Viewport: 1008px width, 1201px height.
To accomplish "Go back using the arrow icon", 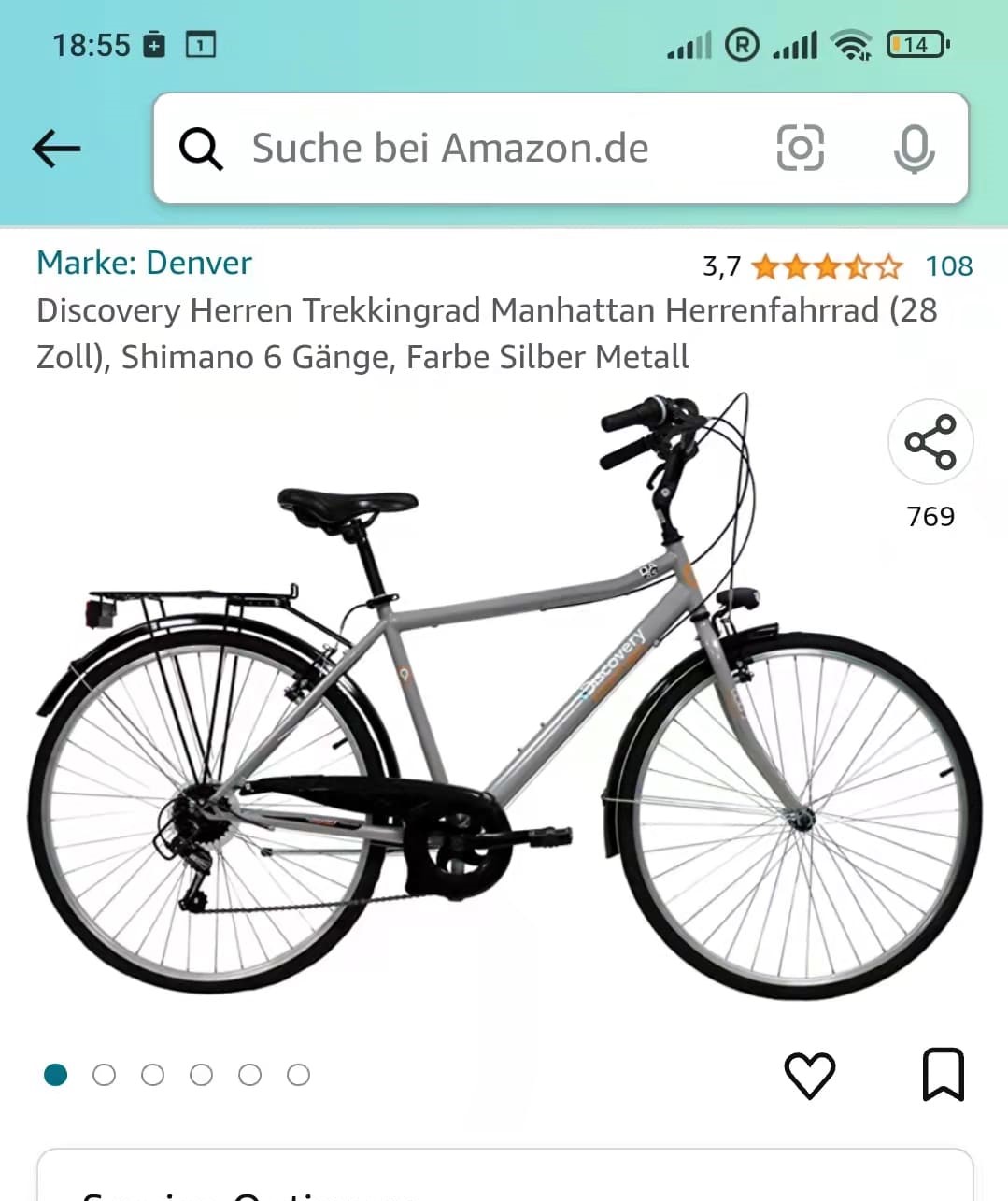I will click(x=57, y=149).
